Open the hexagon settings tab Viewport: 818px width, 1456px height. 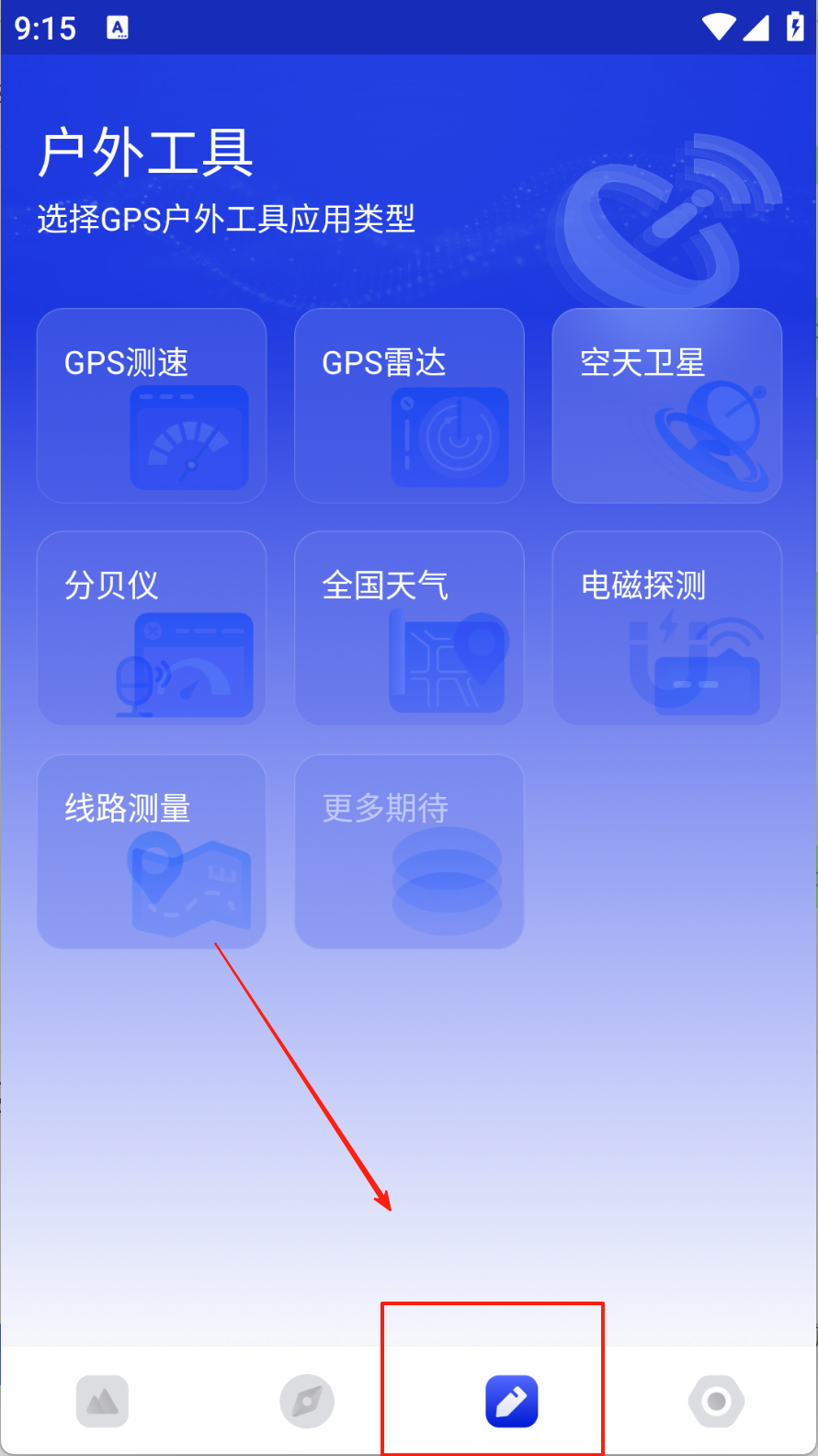716,1401
